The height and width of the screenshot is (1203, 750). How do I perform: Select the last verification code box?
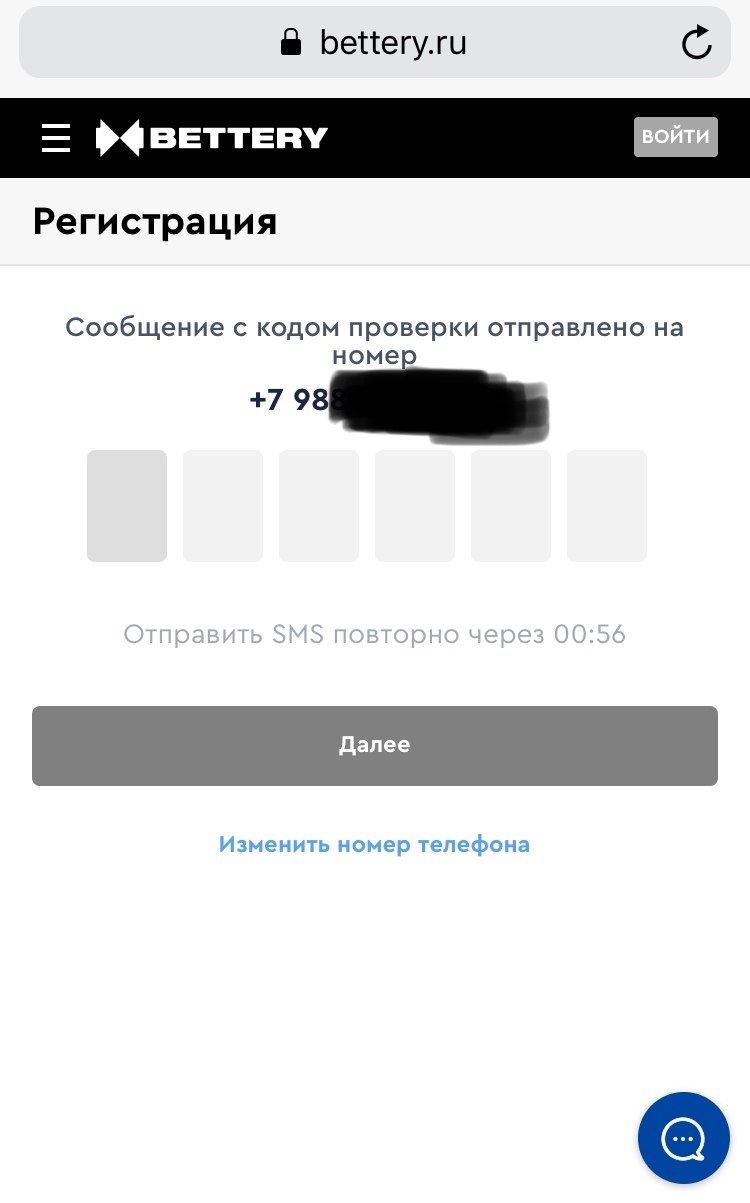click(x=606, y=505)
